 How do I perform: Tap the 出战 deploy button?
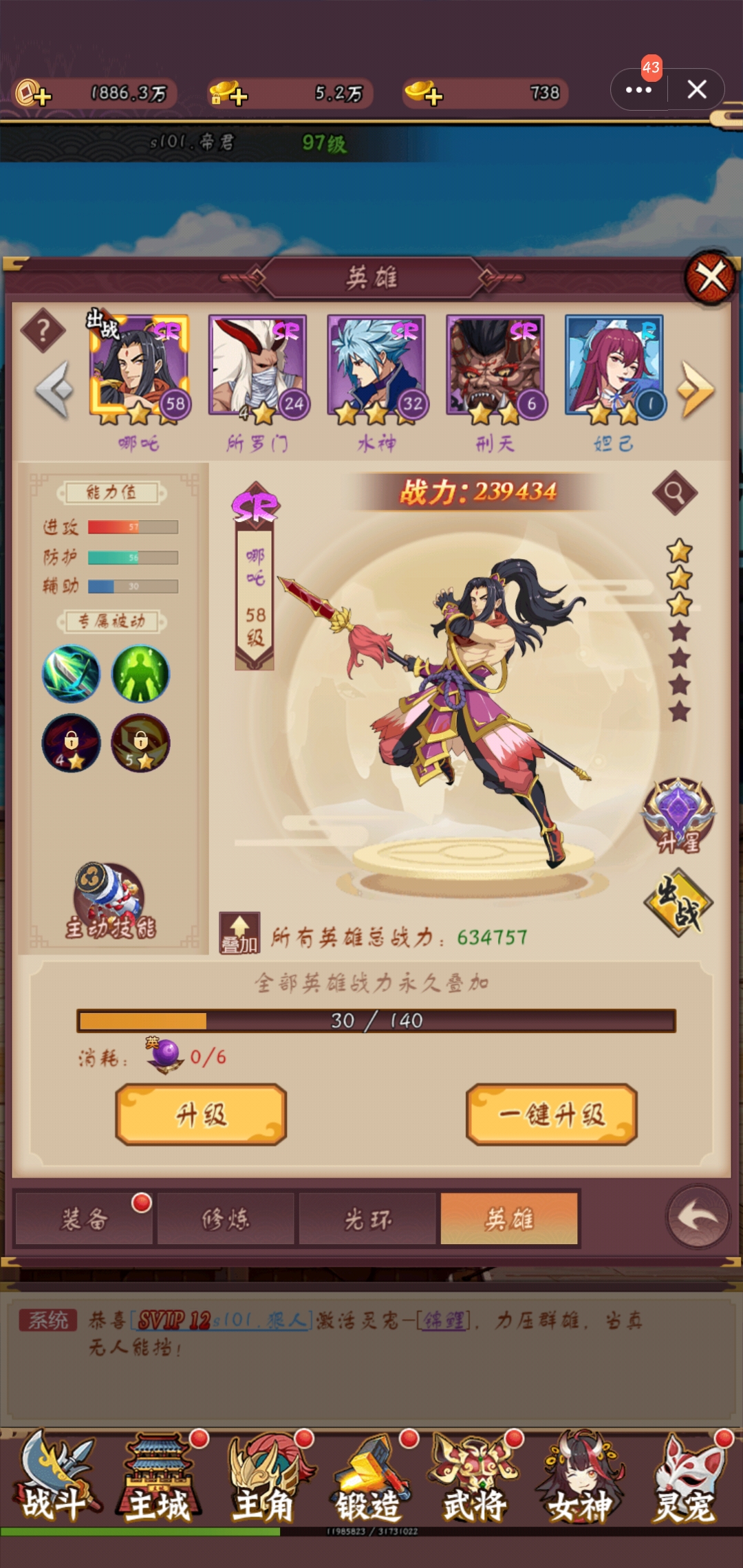[678, 902]
